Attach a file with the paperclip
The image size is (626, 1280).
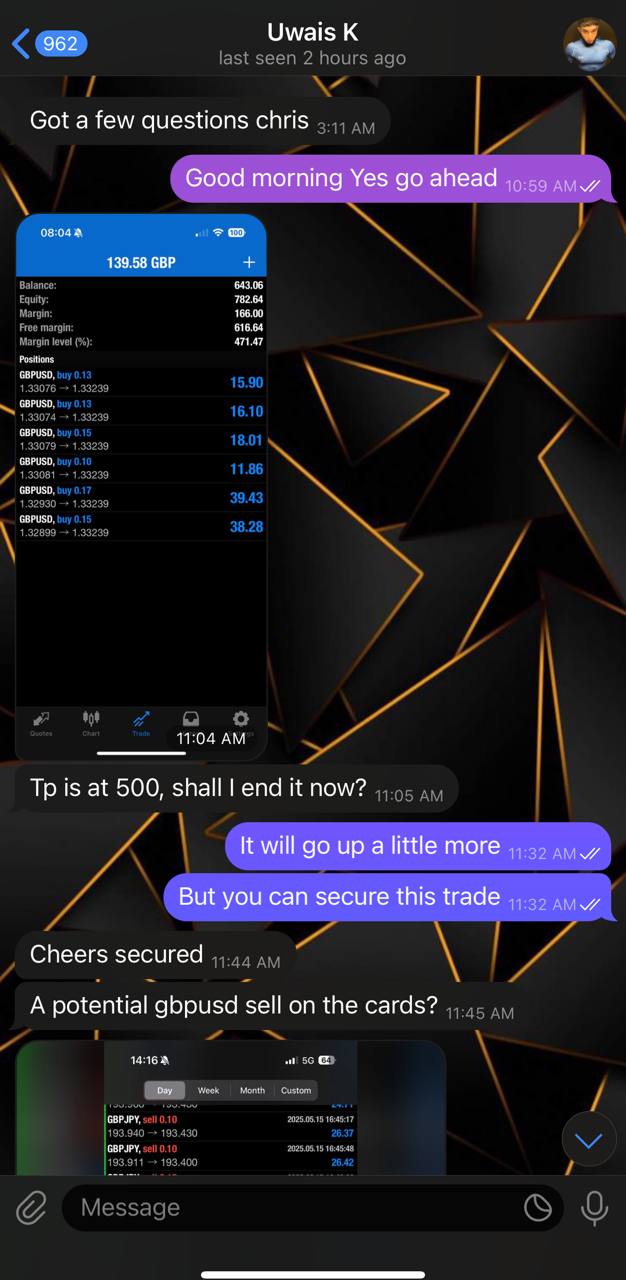coord(31,1208)
